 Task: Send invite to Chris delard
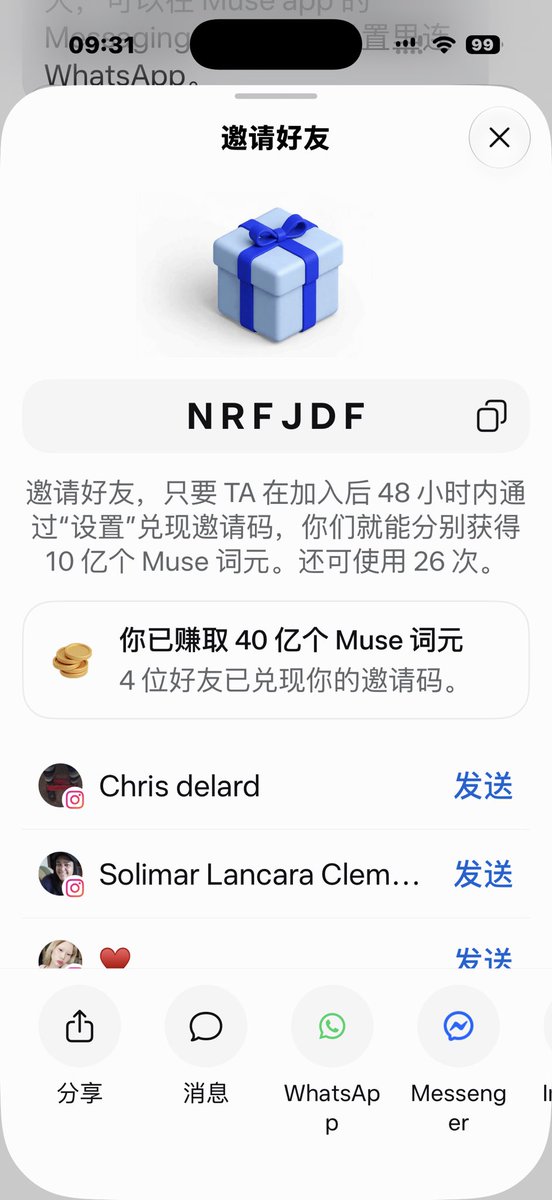click(483, 786)
